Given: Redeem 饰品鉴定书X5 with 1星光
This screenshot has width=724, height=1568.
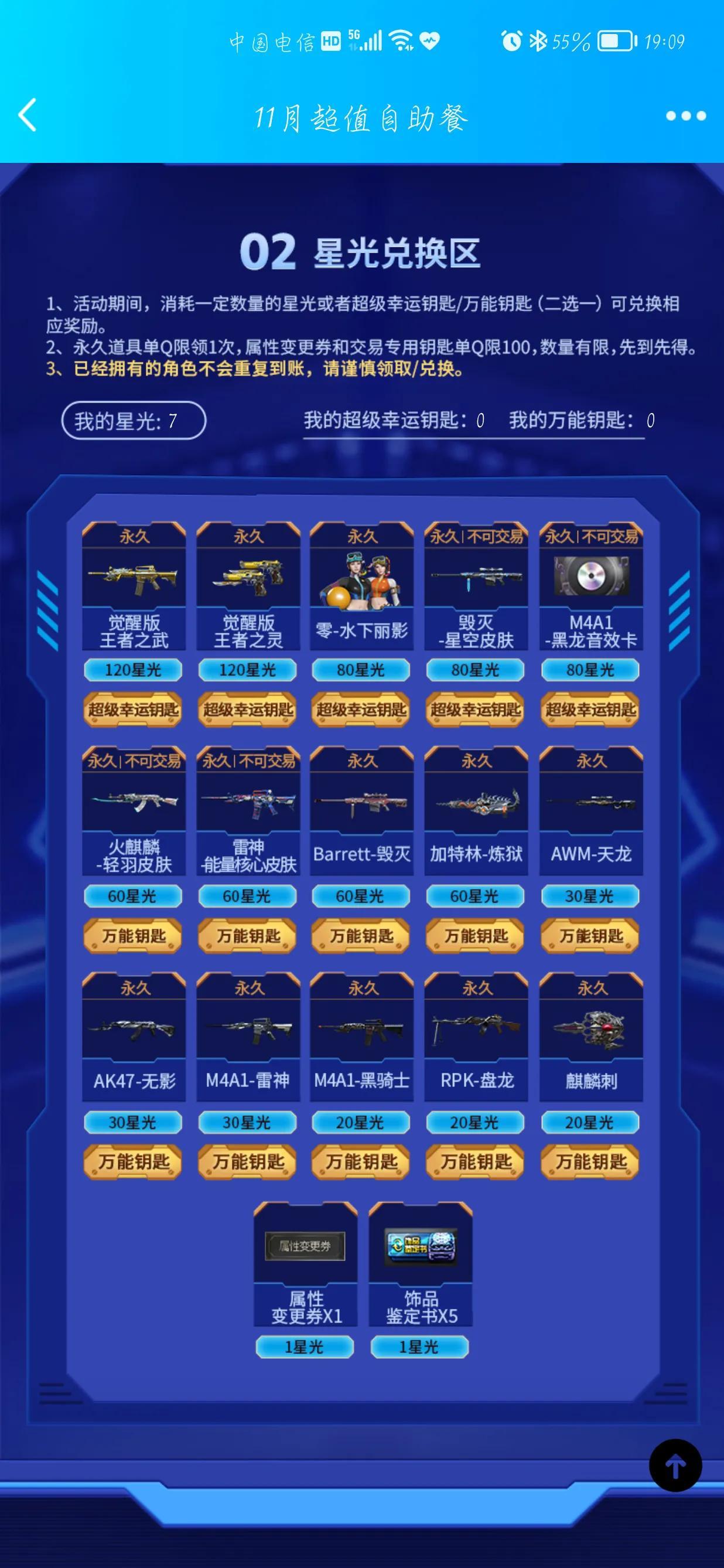Looking at the screenshot, I should pos(419,1347).
